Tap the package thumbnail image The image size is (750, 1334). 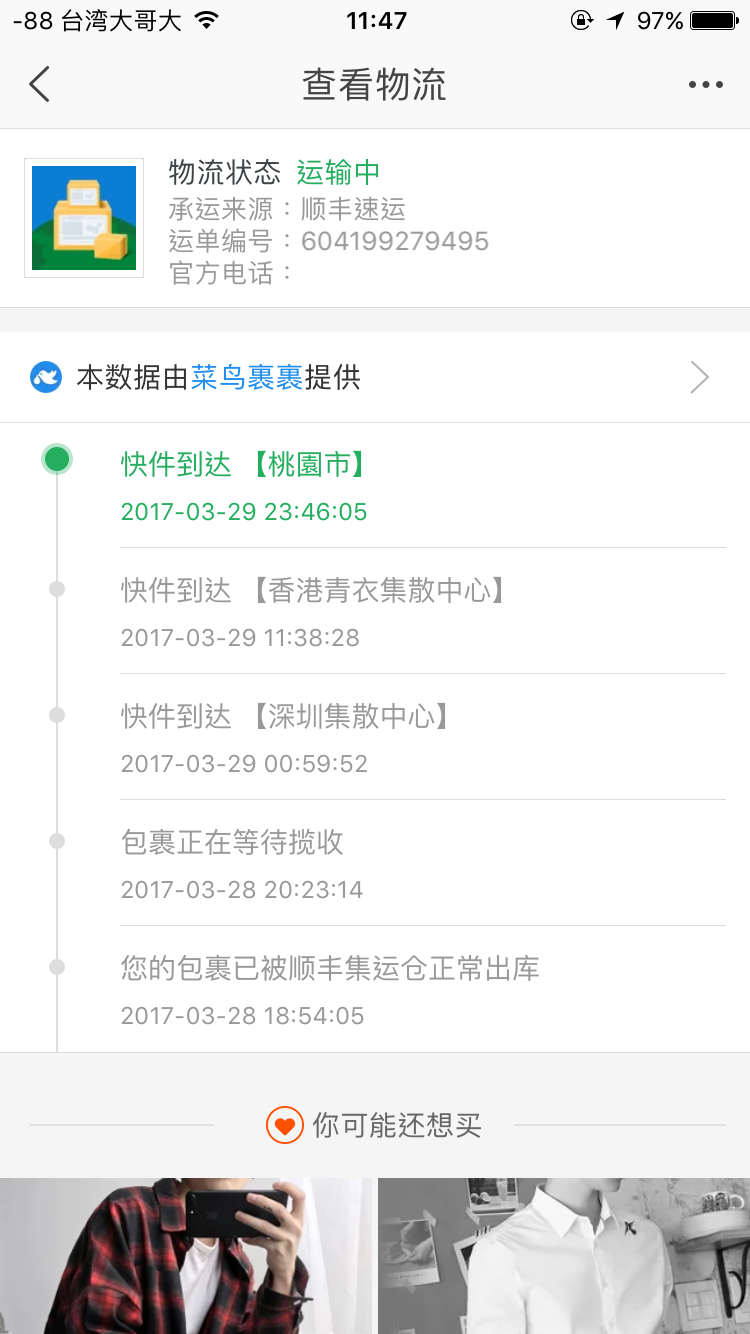[x=84, y=218]
